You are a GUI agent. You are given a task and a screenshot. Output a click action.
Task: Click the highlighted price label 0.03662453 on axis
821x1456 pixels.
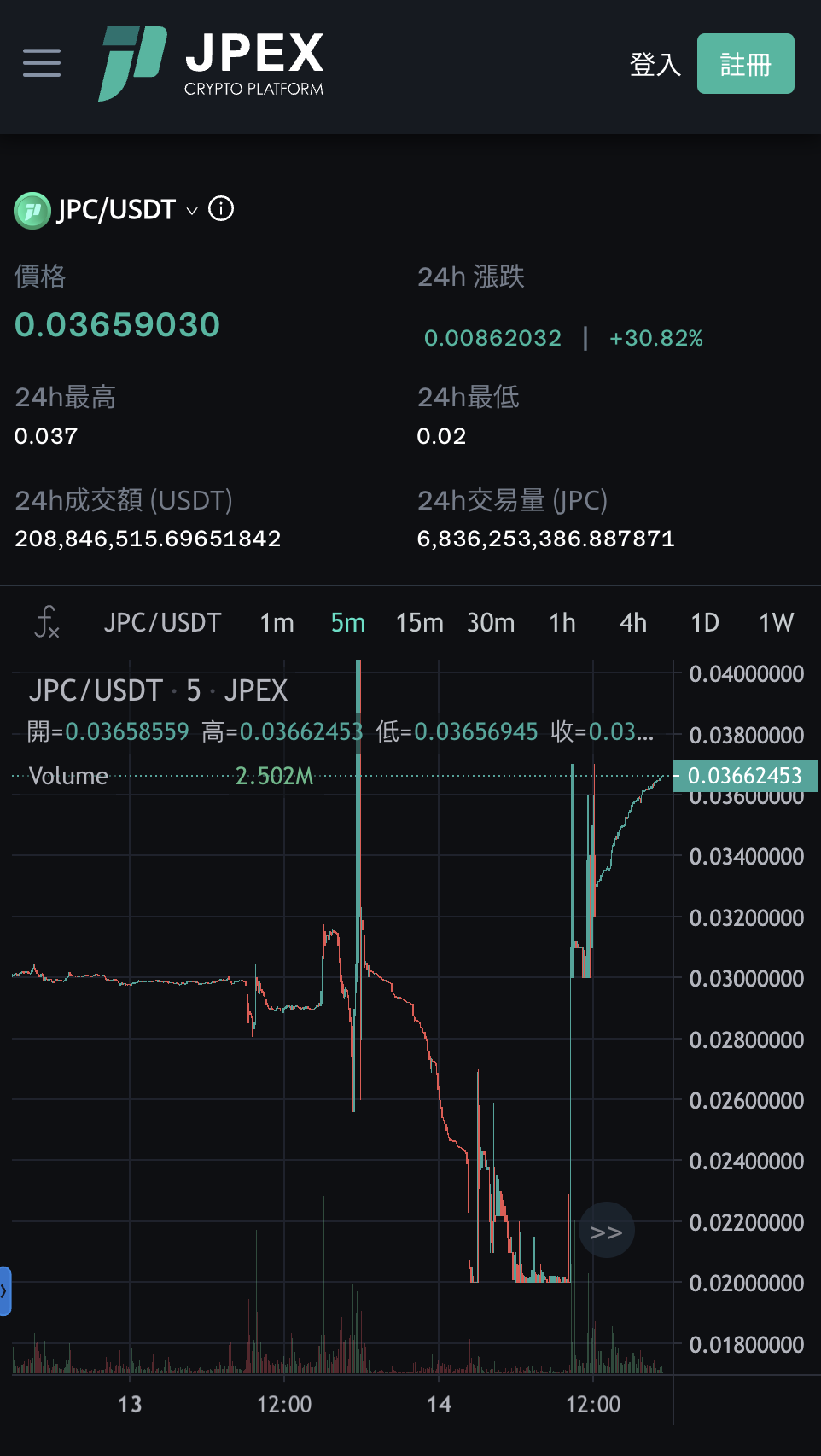pyautogui.click(x=746, y=775)
